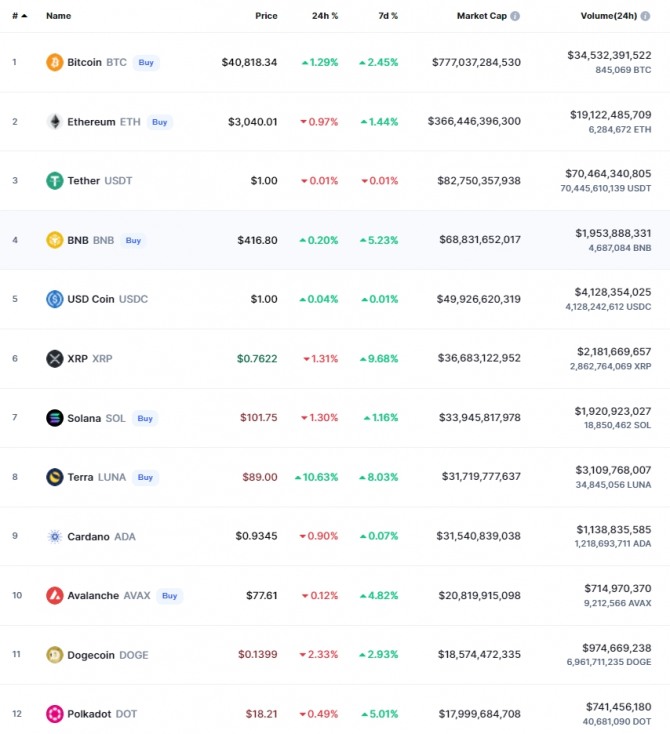Tap Buy next to Ethereum
Screen dimensions: 670x734
coord(159,122)
